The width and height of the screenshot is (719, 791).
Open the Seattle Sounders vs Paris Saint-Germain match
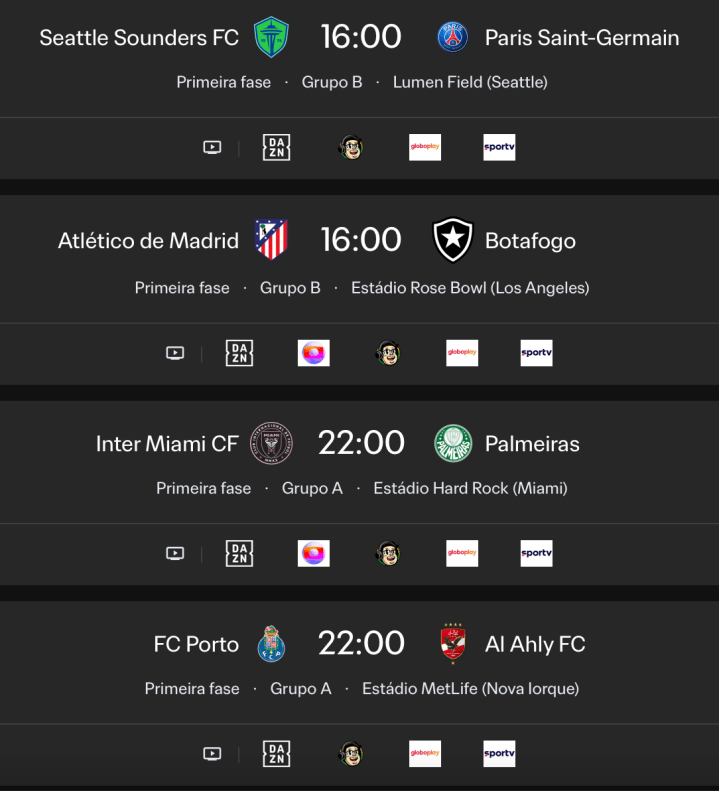360,38
